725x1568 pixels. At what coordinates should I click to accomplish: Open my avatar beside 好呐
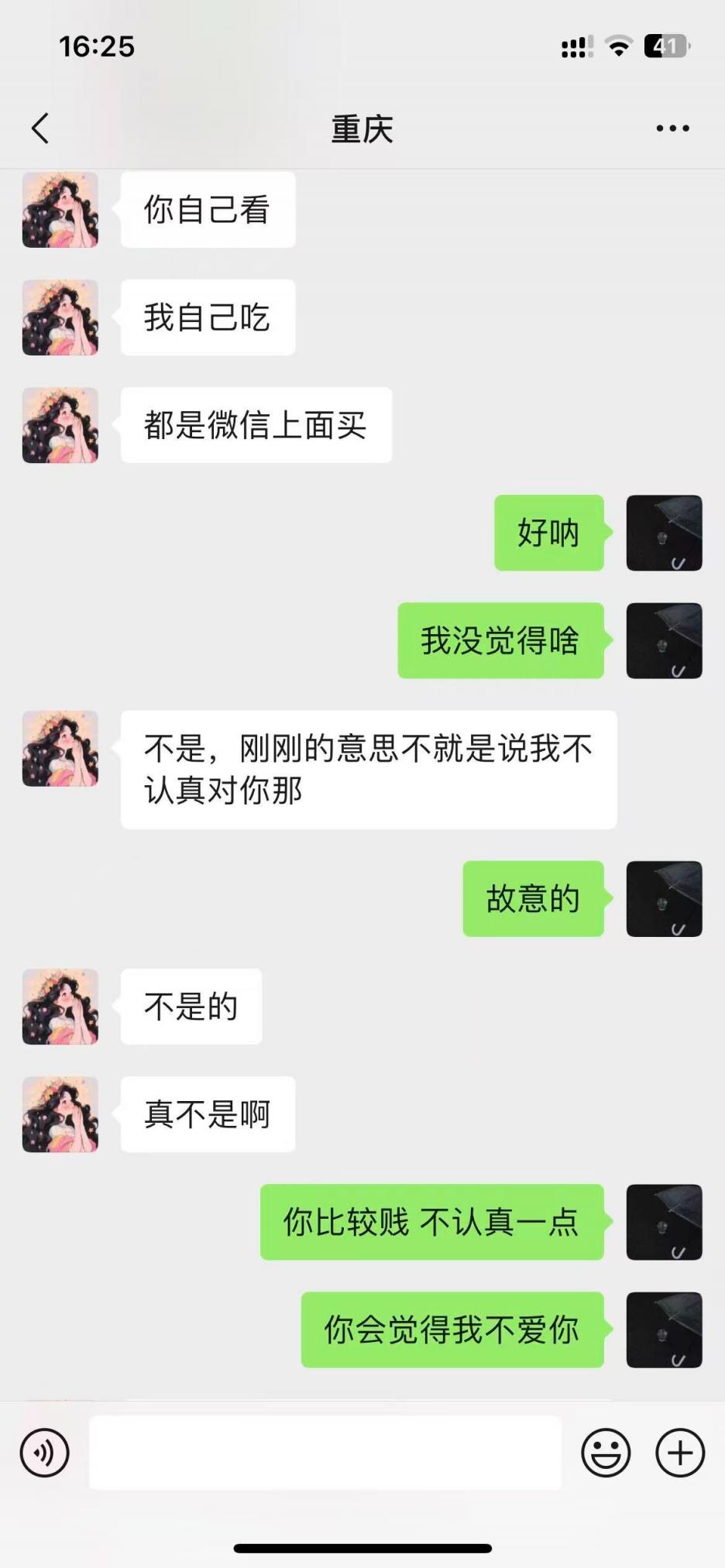click(664, 533)
